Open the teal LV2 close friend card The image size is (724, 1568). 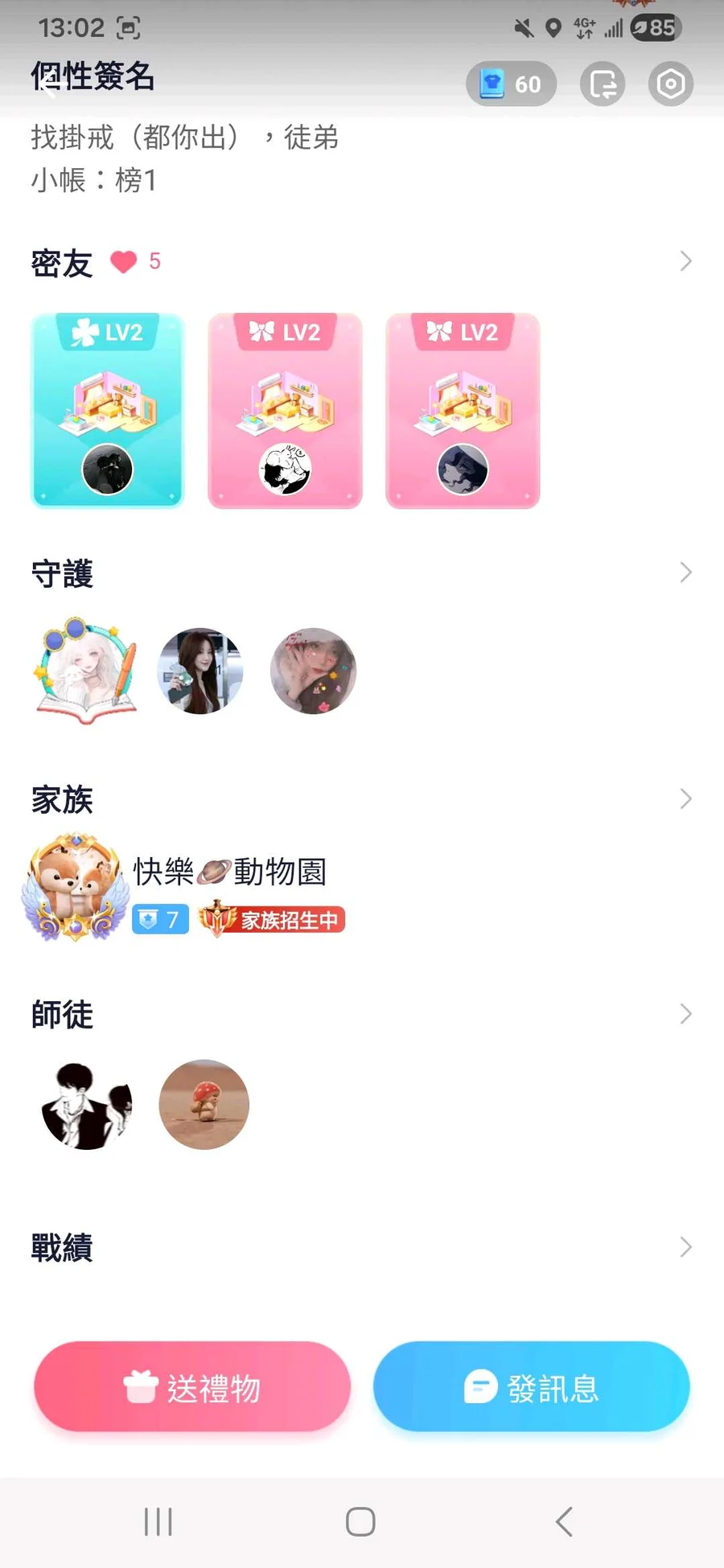(108, 410)
